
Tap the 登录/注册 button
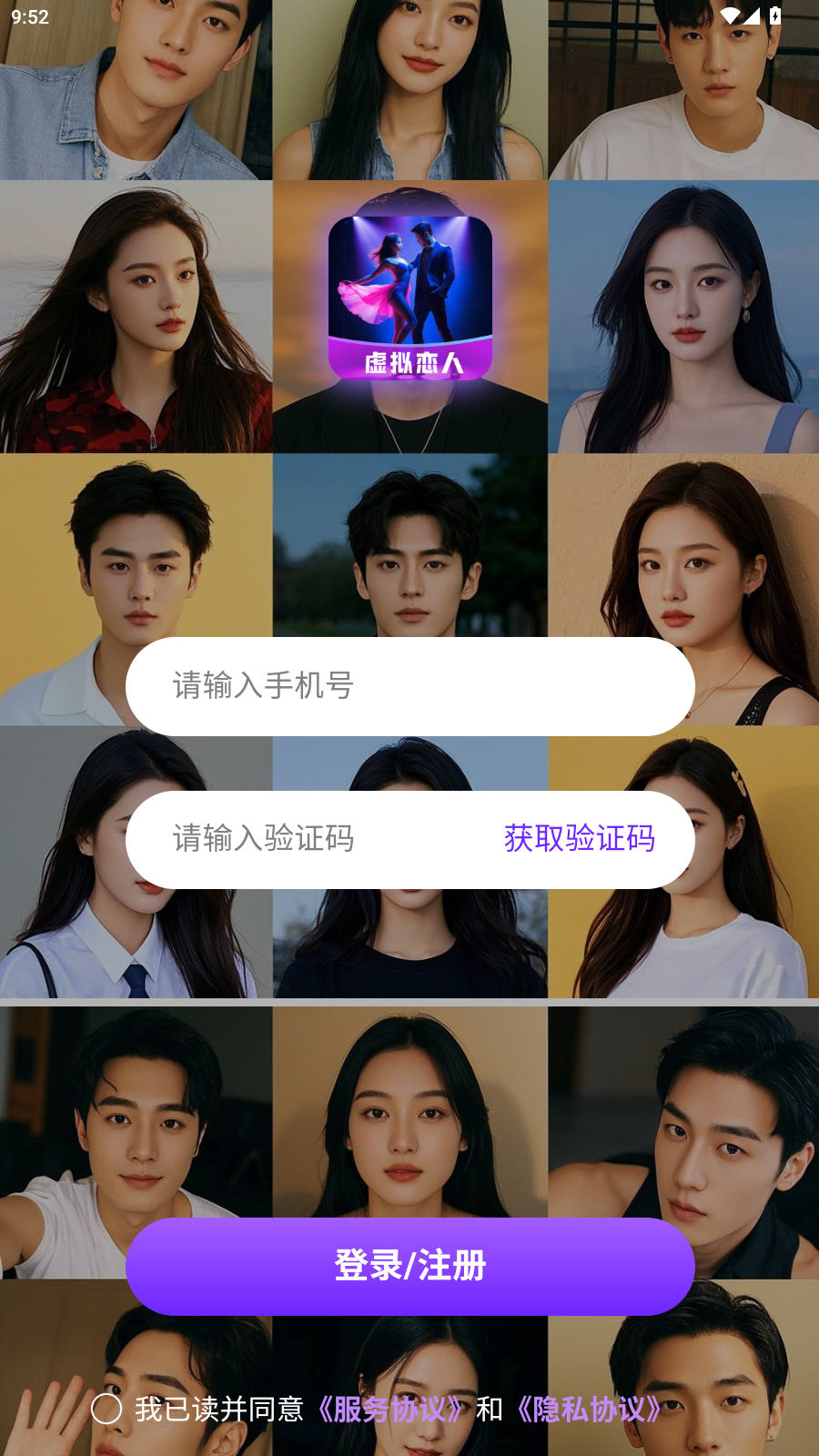[x=409, y=1266]
